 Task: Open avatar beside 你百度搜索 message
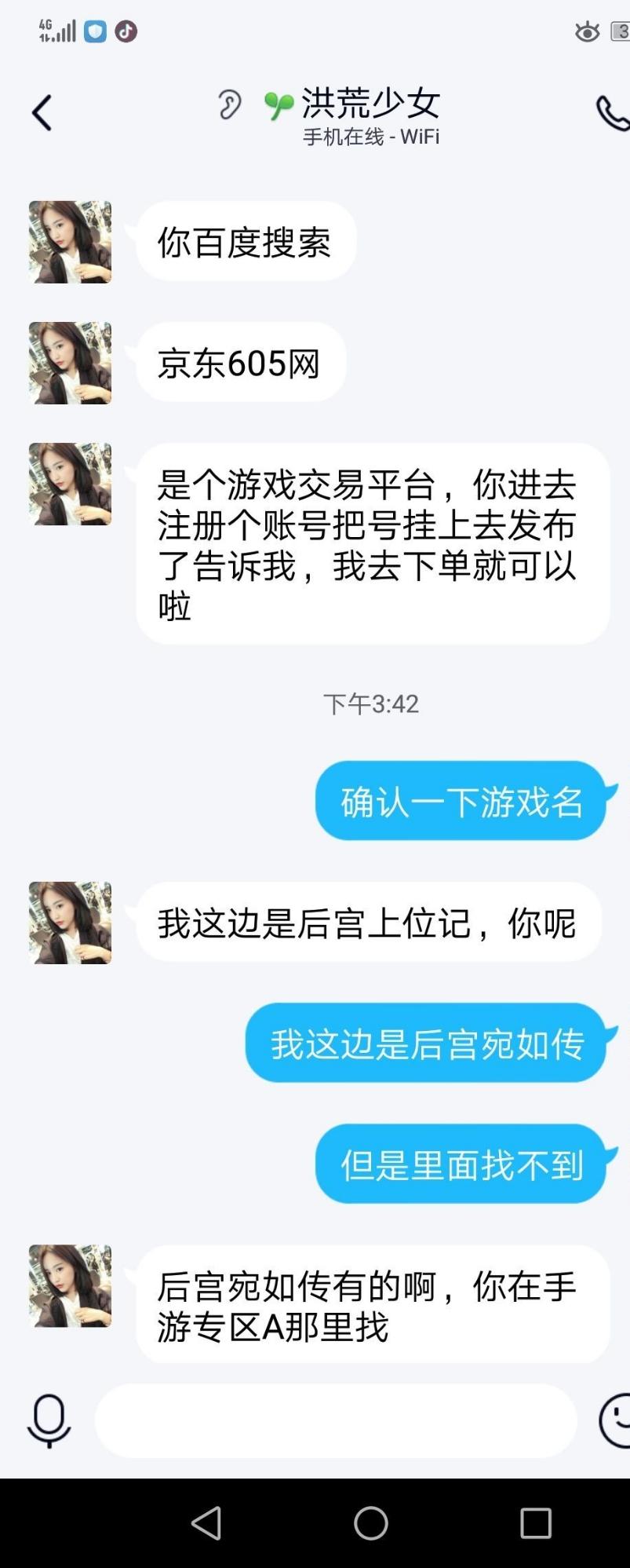[x=70, y=242]
